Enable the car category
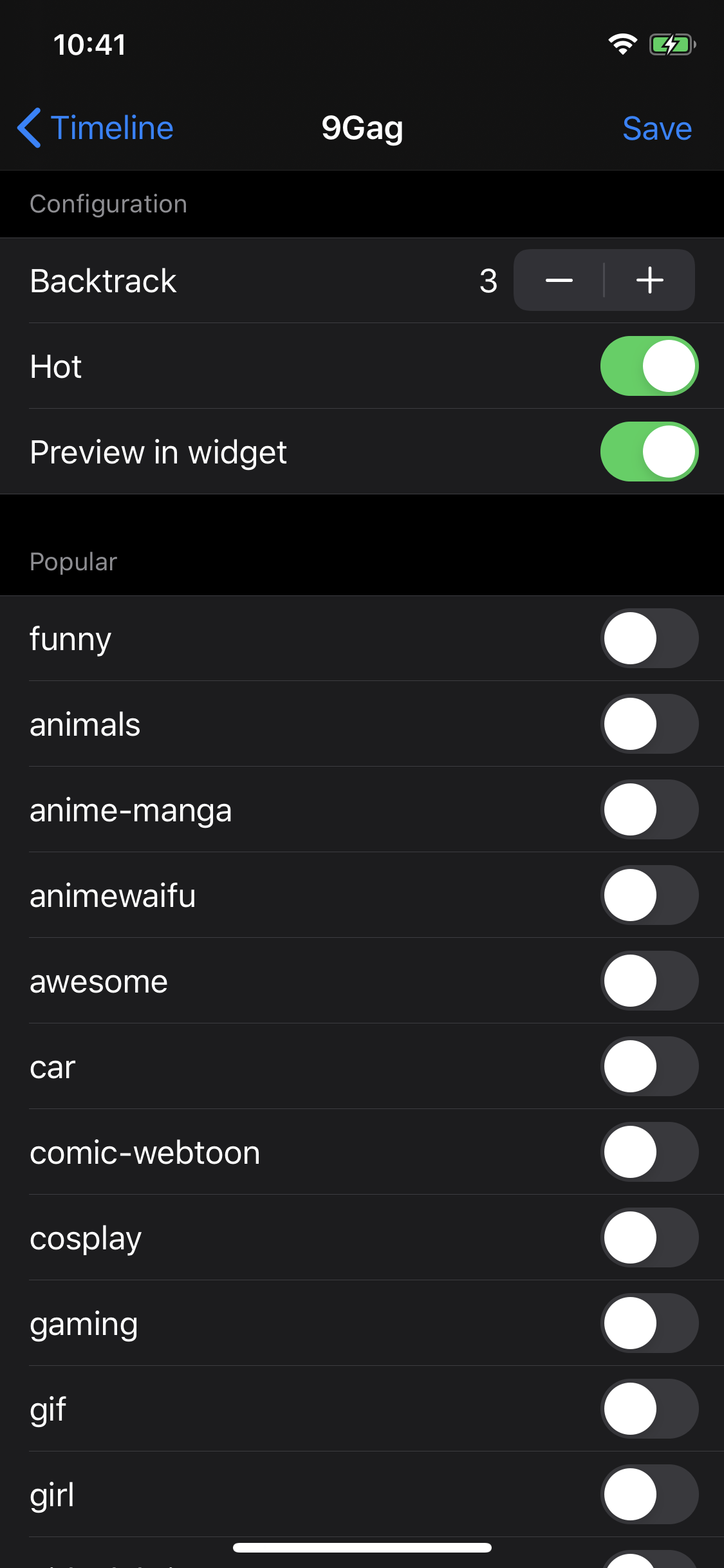The image size is (724, 1568). (649, 1067)
